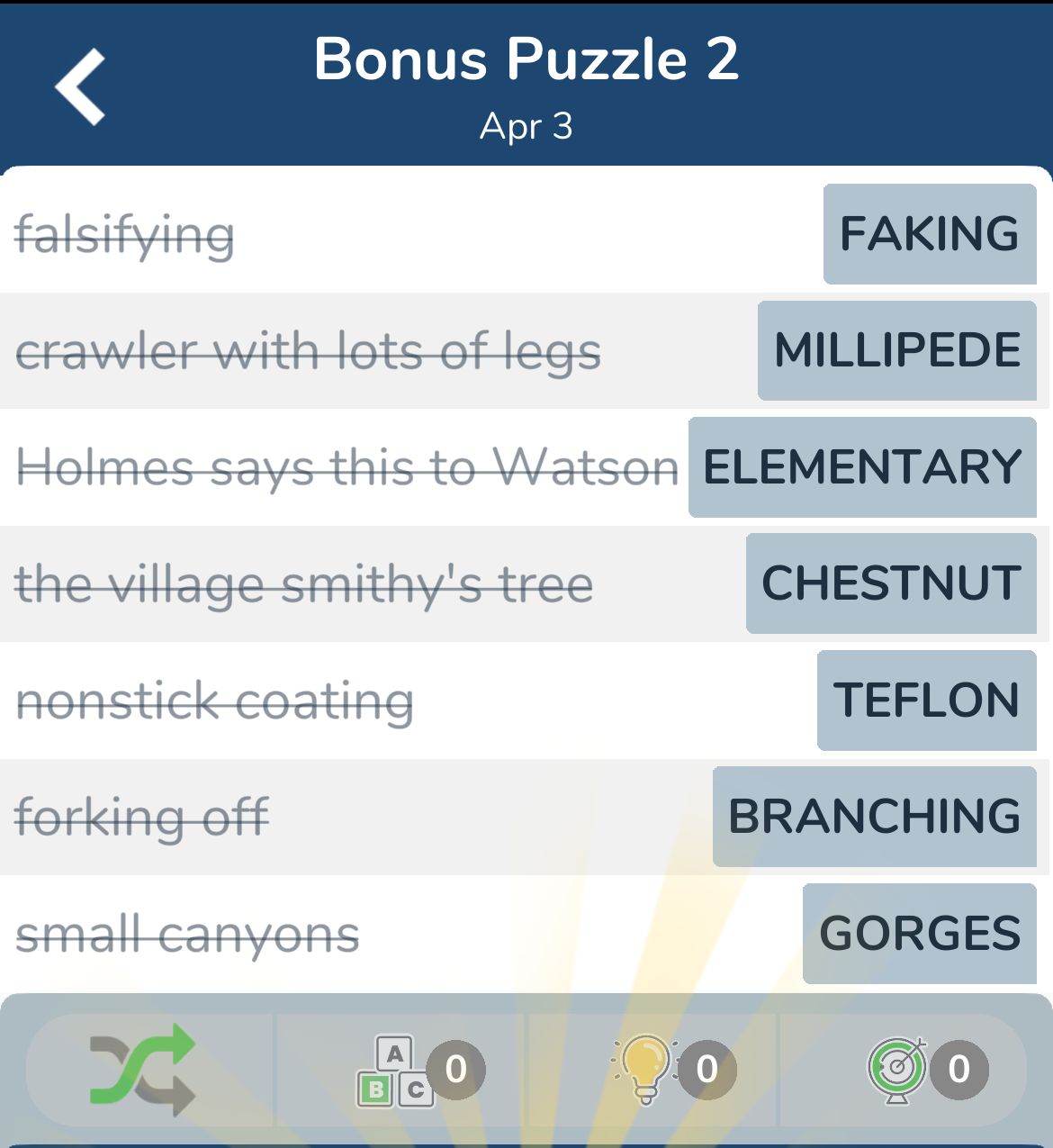Use the target bullseye hint

coord(897,1069)
